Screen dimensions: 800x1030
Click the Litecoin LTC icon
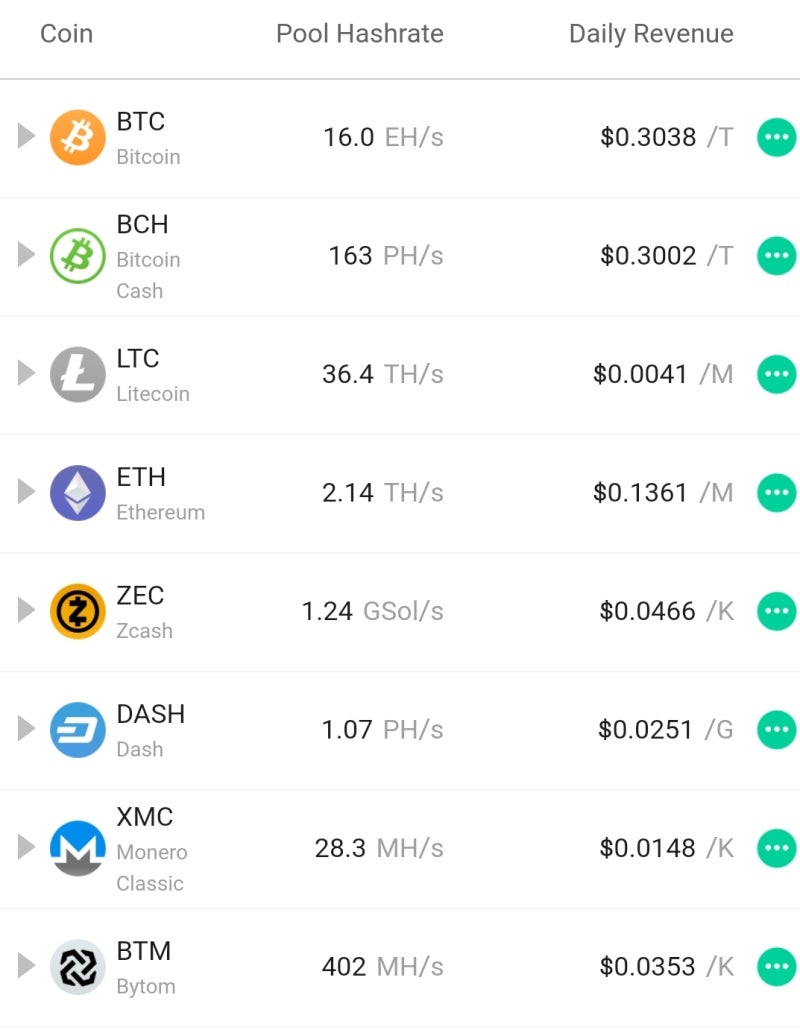77,373
